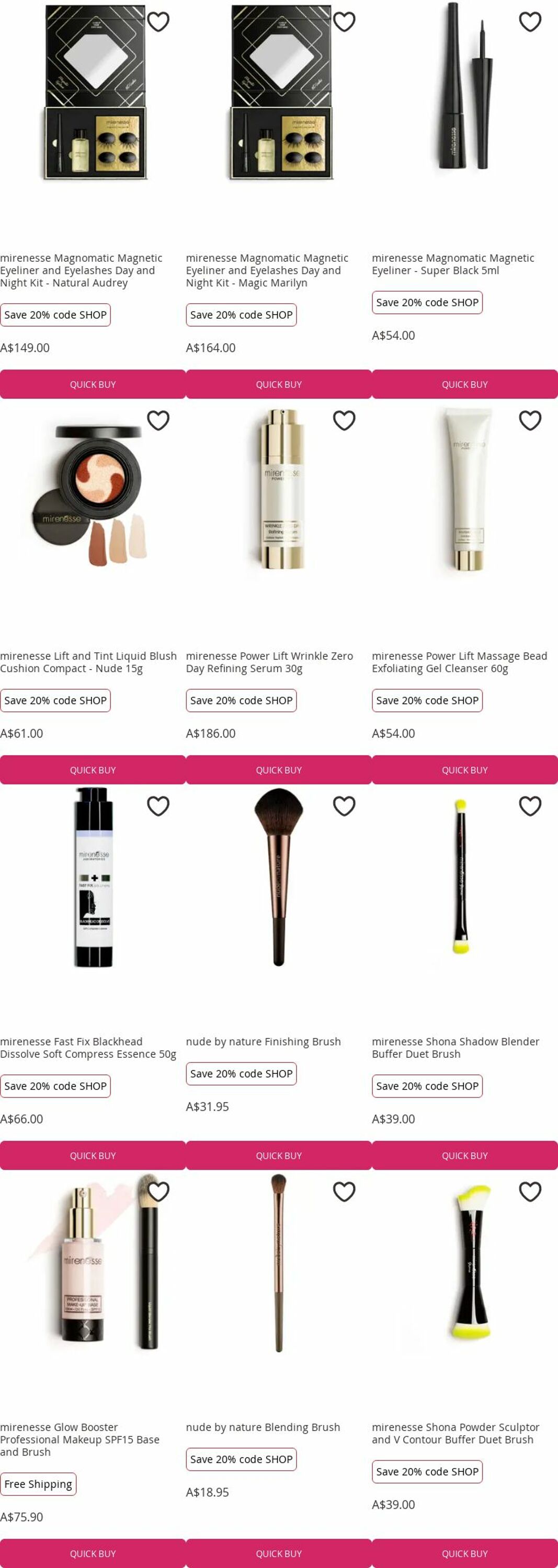This screenshot has height=1568, width=558.
Task: Open the Power Lift Massage Bead Cleanser product
Action: (459, 662)
